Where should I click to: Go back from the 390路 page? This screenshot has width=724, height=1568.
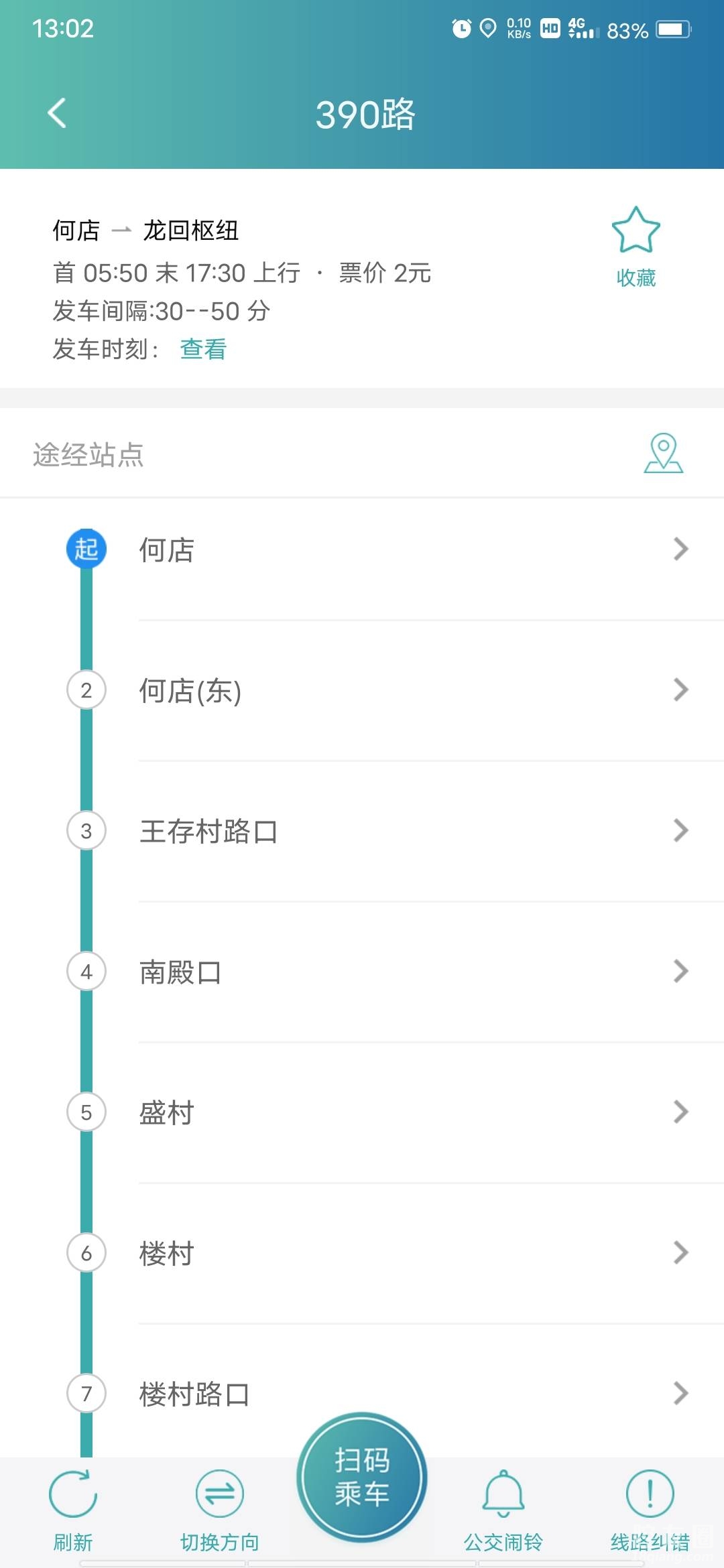click(58, 113)
